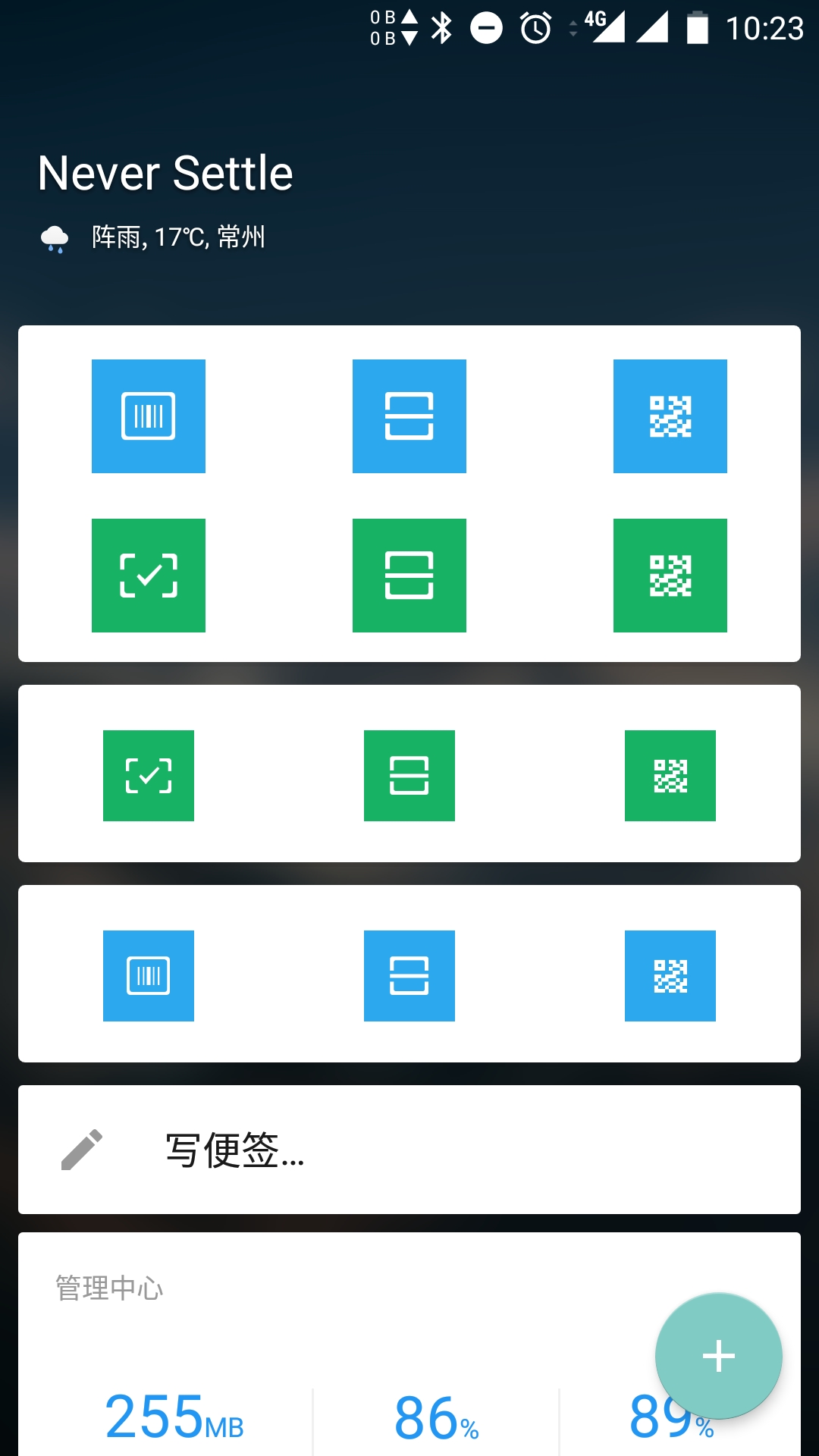This screenshot has width=819, height=1456.
Task: Tap the large blue barcode icon
Action: 149,416
